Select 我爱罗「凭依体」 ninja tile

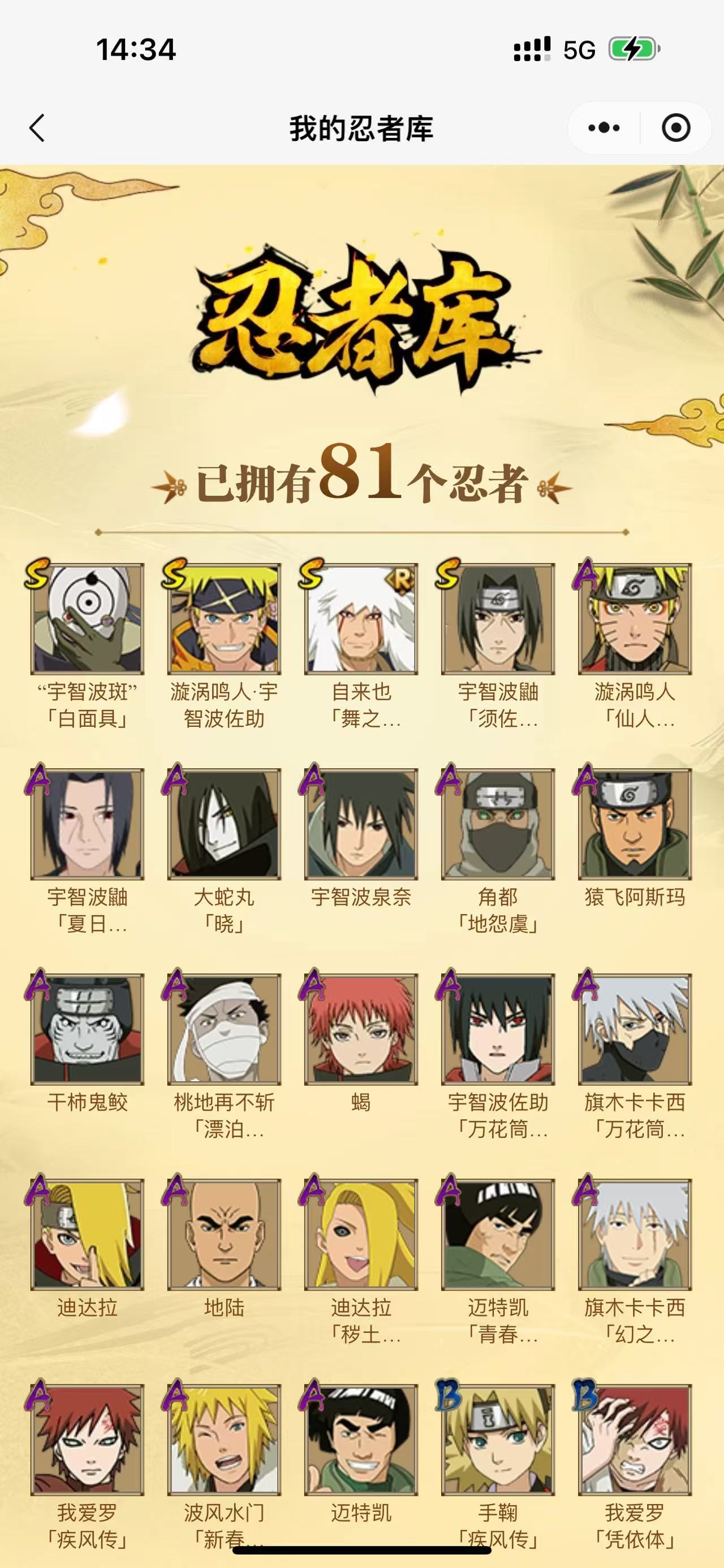pos(635,1439)
